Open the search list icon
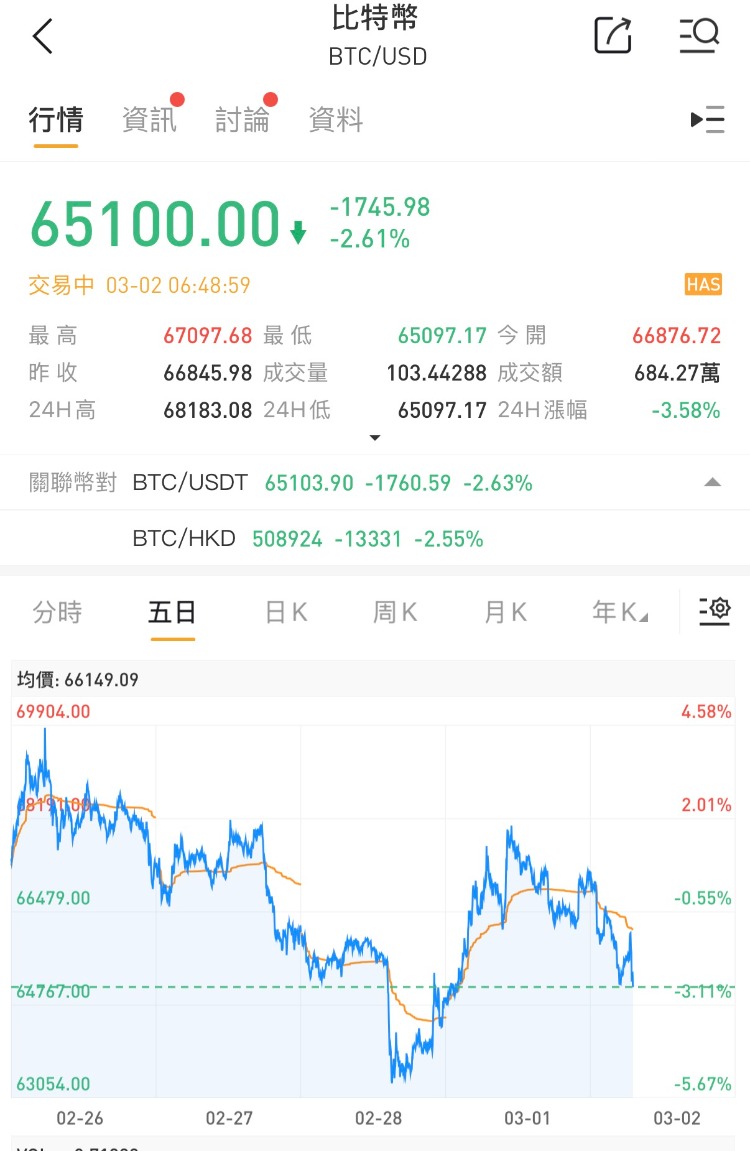The width and height of the screenshot is (750, 1151). (699, 36)
